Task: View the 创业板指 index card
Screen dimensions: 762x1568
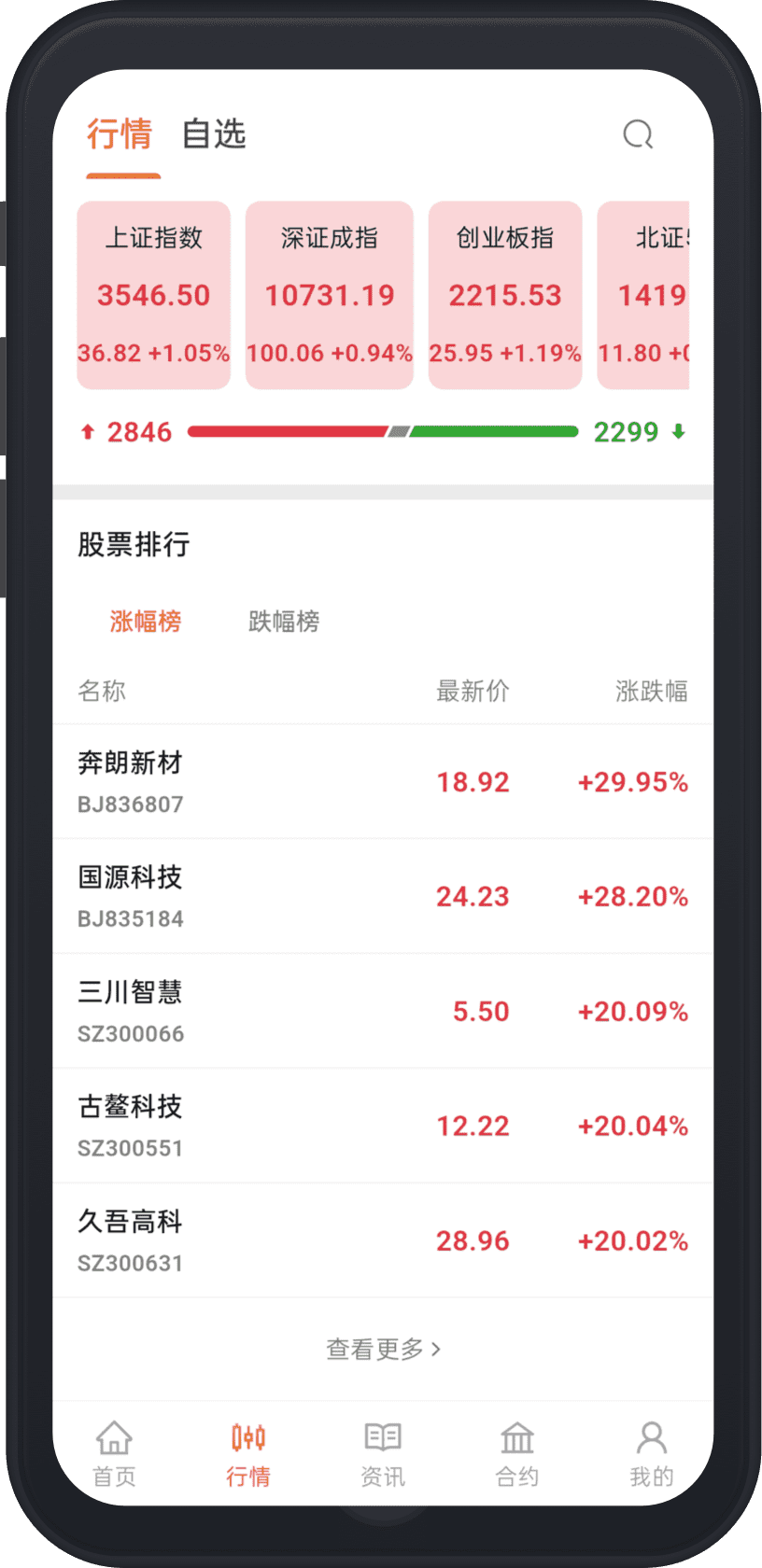Action: click(505, 295)
